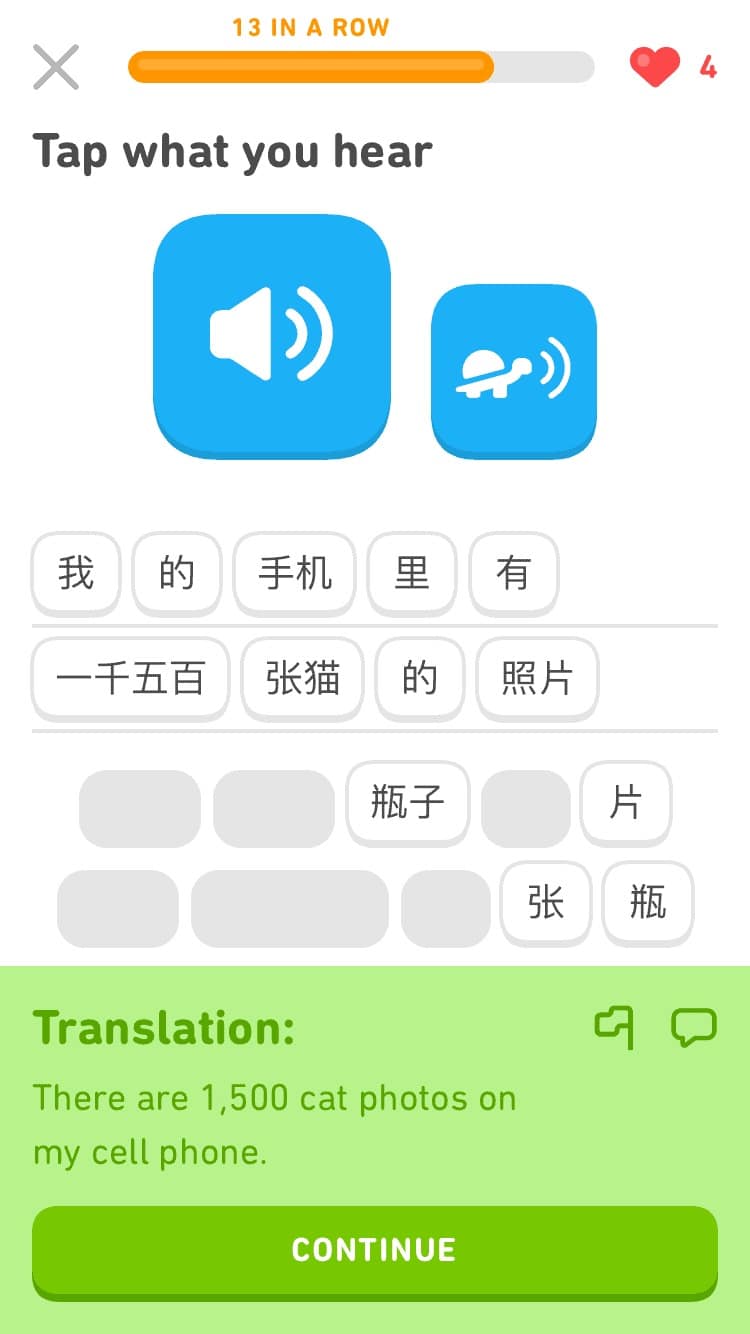
Task: Remove the 有 tile from answer
Action: 513,574
